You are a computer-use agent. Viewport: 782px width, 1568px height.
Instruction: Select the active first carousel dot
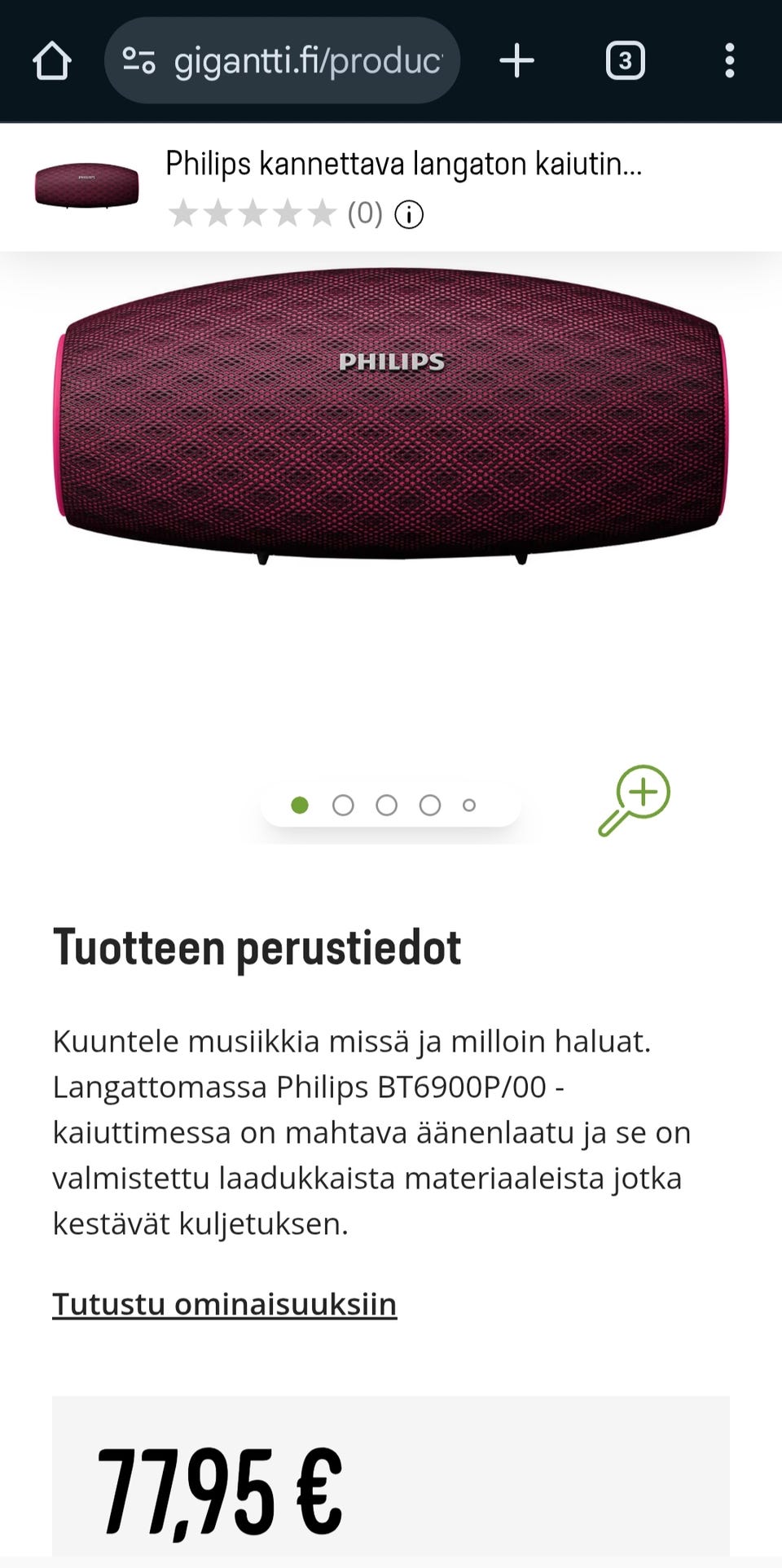pyautogui.click(x=302, y=805)
